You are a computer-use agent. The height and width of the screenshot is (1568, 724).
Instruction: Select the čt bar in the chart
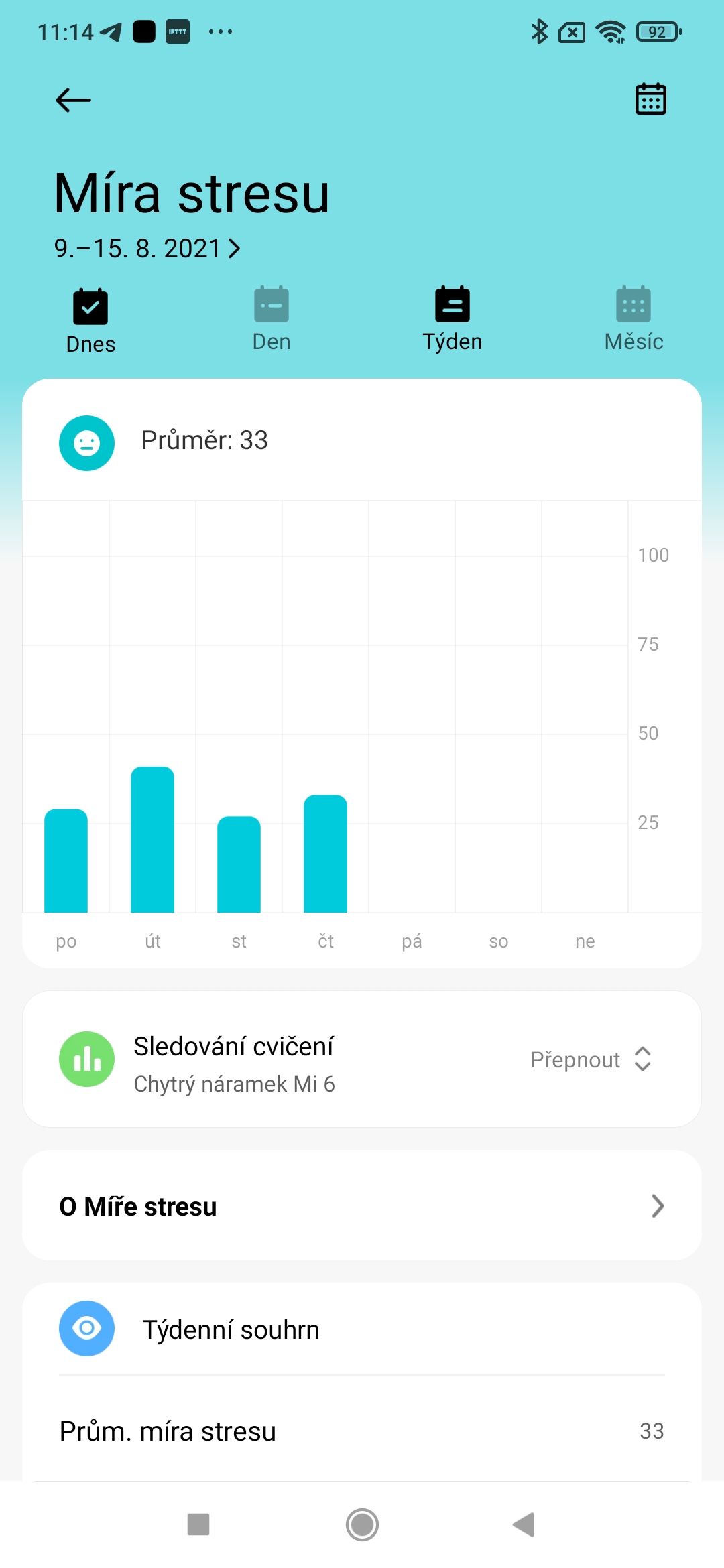[325, 854]
